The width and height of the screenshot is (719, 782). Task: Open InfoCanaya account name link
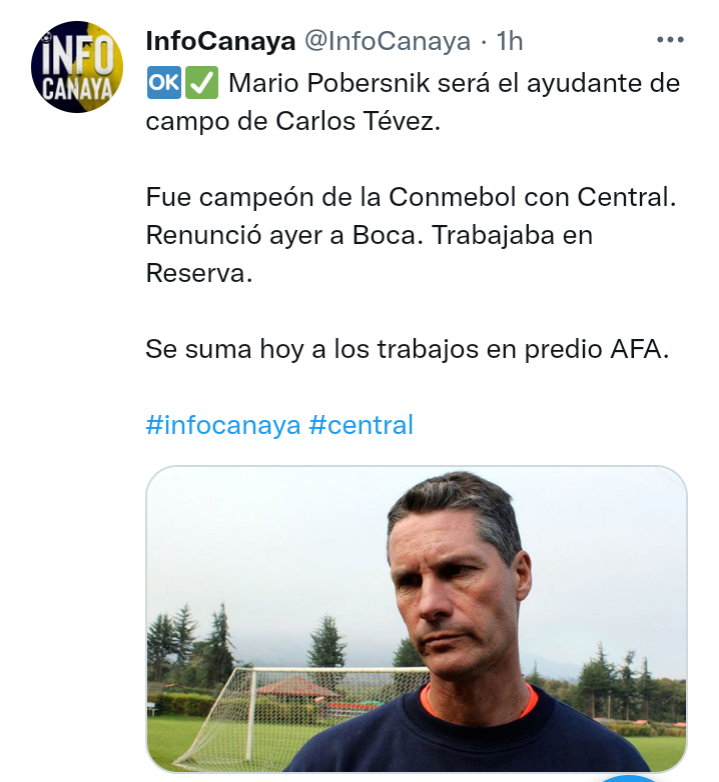pos(220,41)
